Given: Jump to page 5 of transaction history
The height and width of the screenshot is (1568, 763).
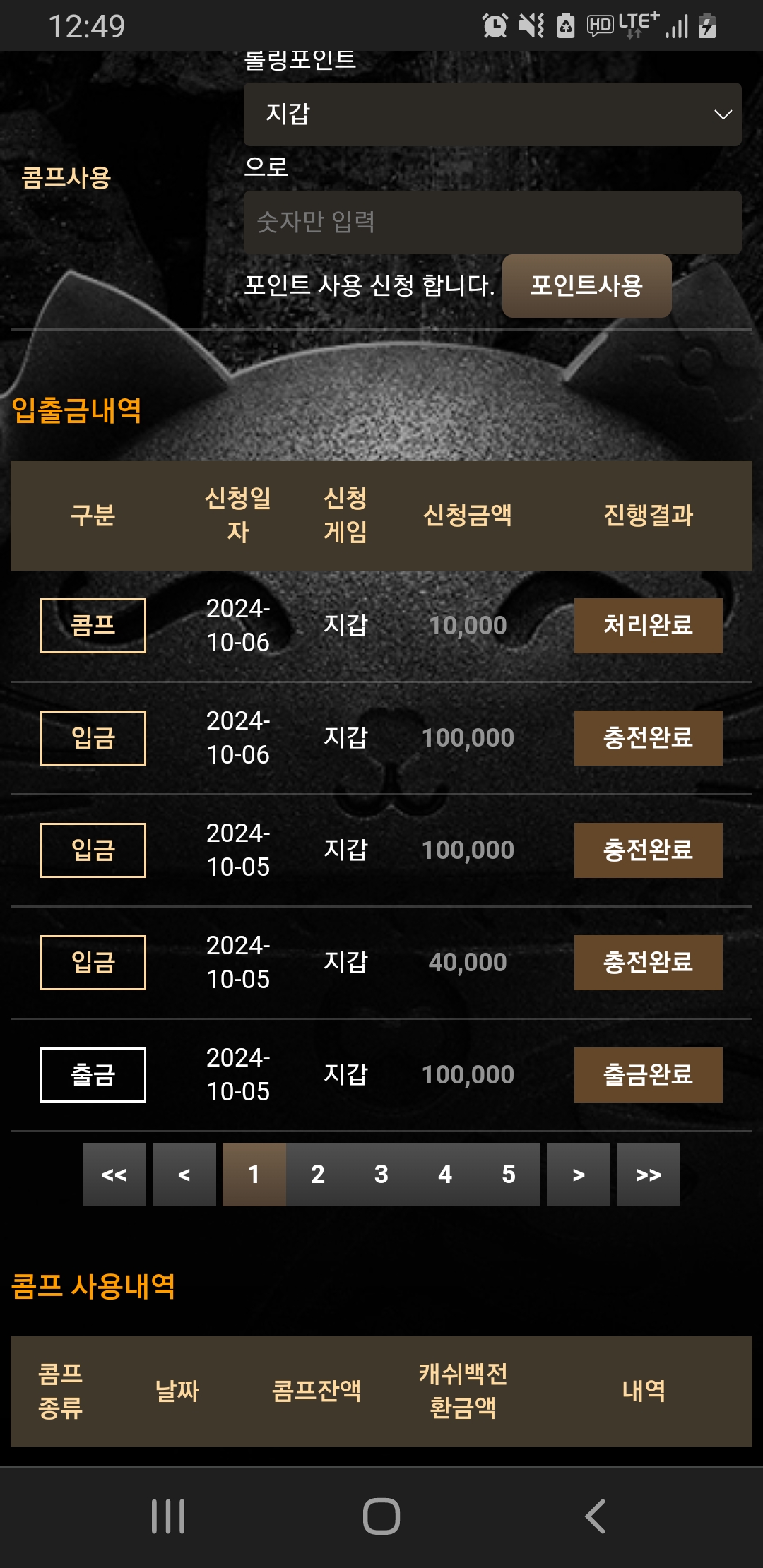Looking at the screenshot, I should pyautogui.click(x=509, y=1175).
